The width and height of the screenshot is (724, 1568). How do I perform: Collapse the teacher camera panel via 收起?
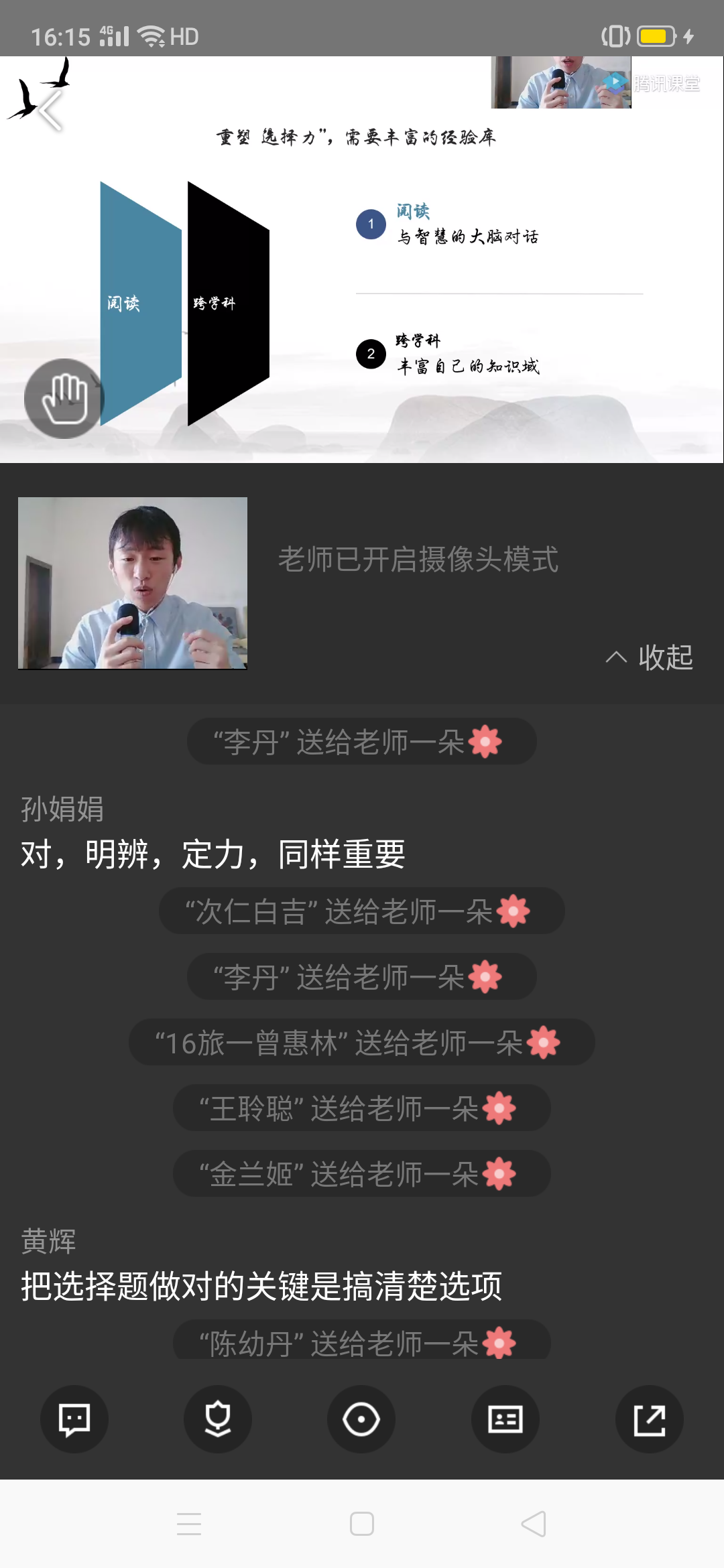(x=650, y=657)
